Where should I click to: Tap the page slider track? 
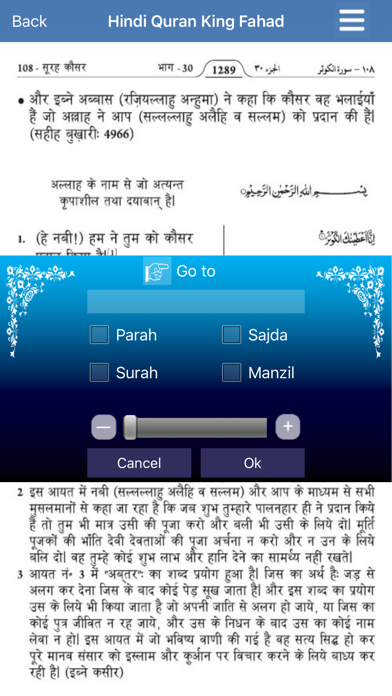pyautogui.click(x=196, y=427)
